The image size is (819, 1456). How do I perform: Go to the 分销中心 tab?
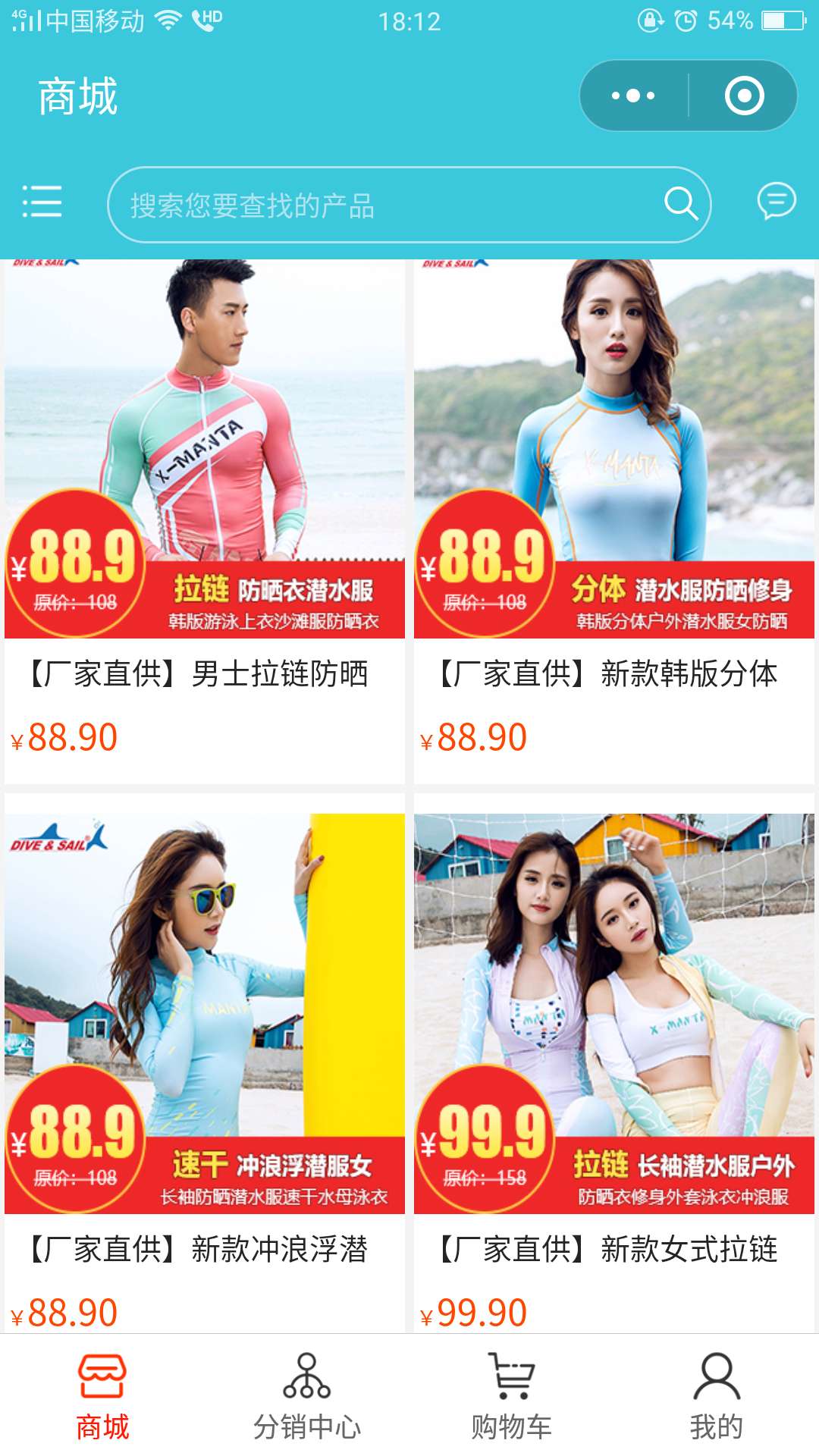tap(307, 1397)
